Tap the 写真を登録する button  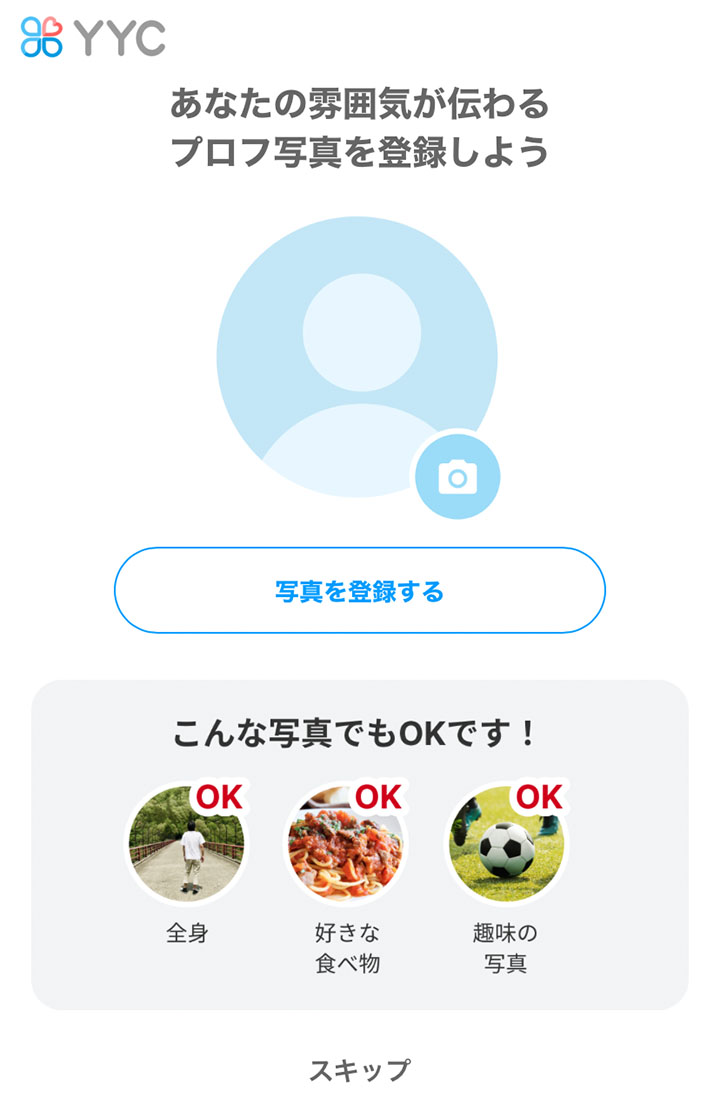pyautogui.click(x=360, y=591)
